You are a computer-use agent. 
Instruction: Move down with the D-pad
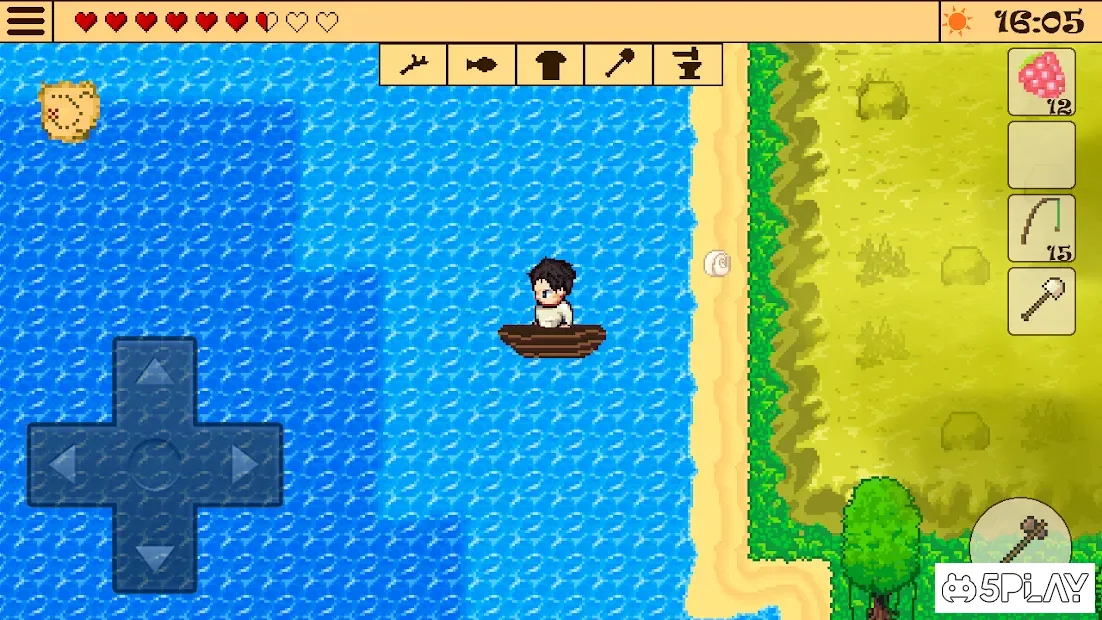(x=154, y=553)
